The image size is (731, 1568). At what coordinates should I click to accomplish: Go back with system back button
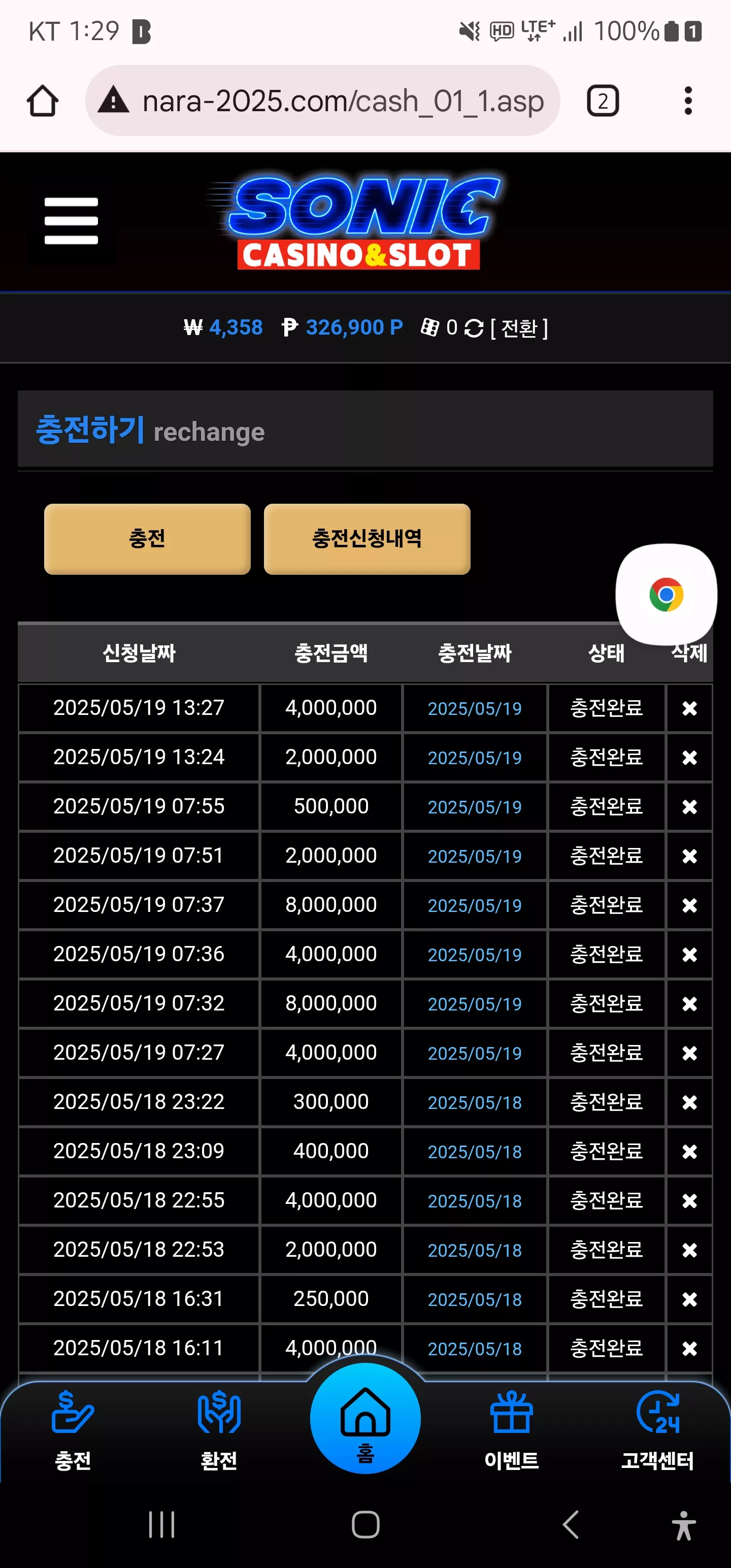[571, 1525]
